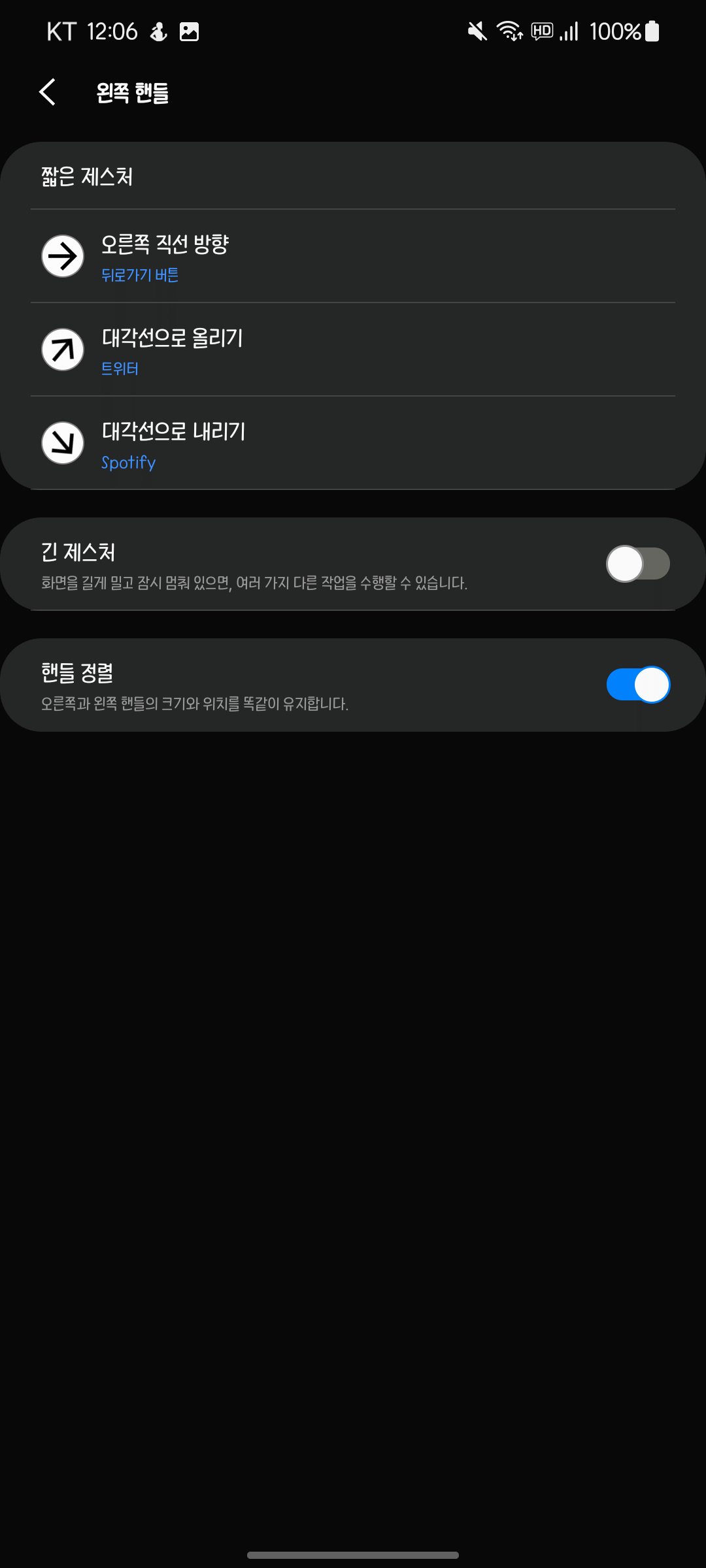
Task: Select the right straight arrow gesture icon
Action: 62,255
